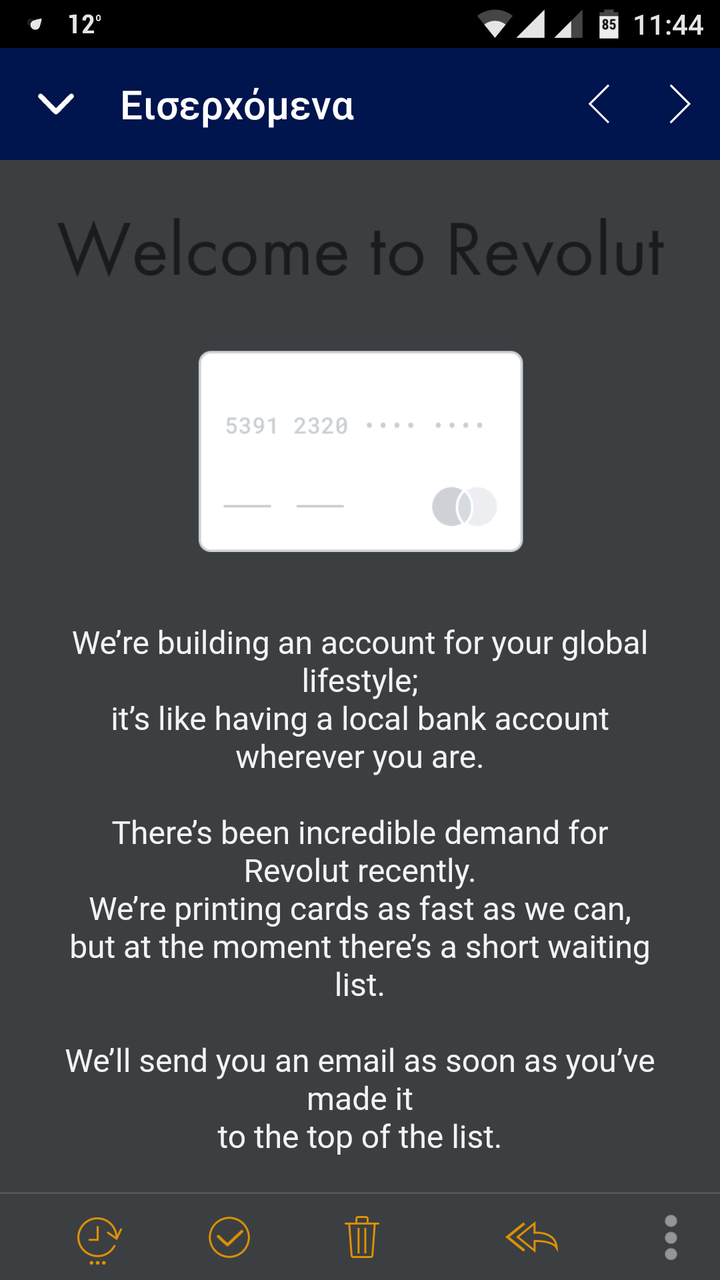Tap the reply-all arrows icon

531,1238
